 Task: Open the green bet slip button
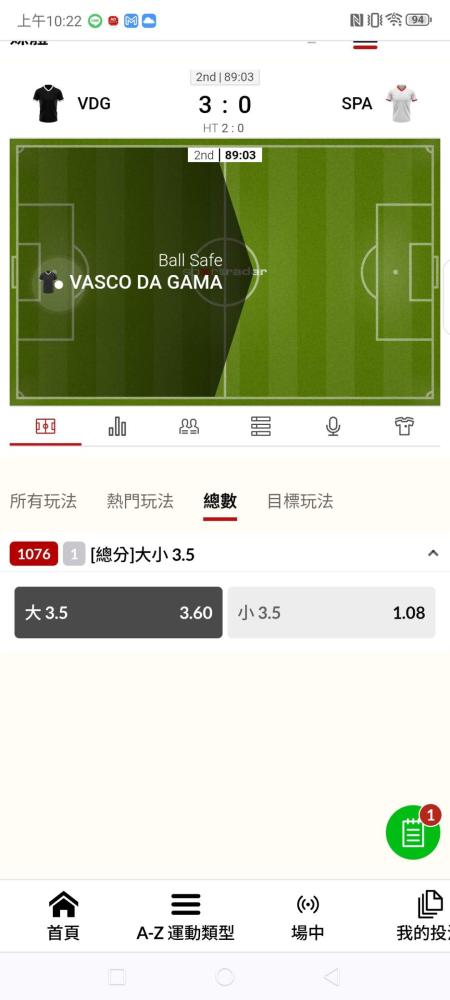click(x=413, y=832)
